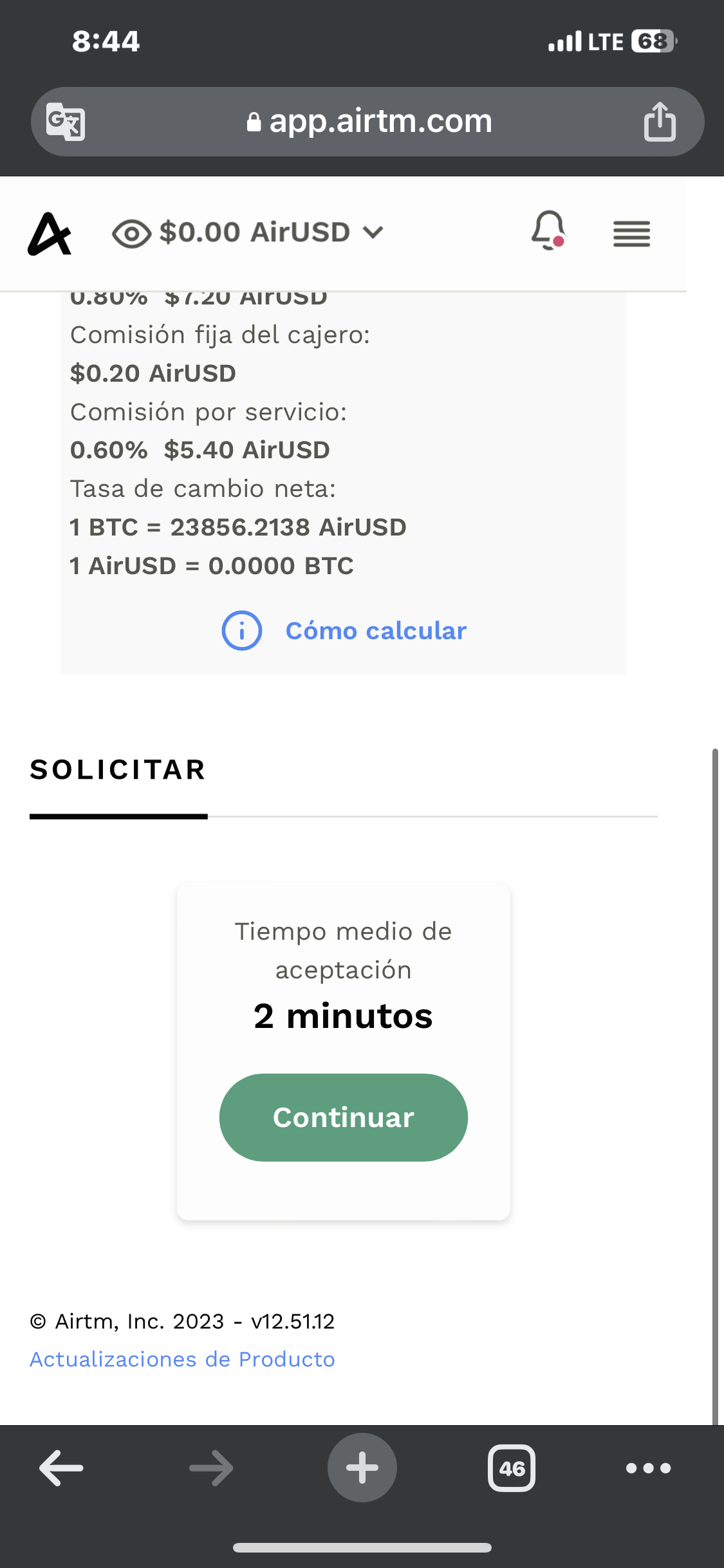Open the notifications bell
Screen dimensions: 724x1568
548,230
